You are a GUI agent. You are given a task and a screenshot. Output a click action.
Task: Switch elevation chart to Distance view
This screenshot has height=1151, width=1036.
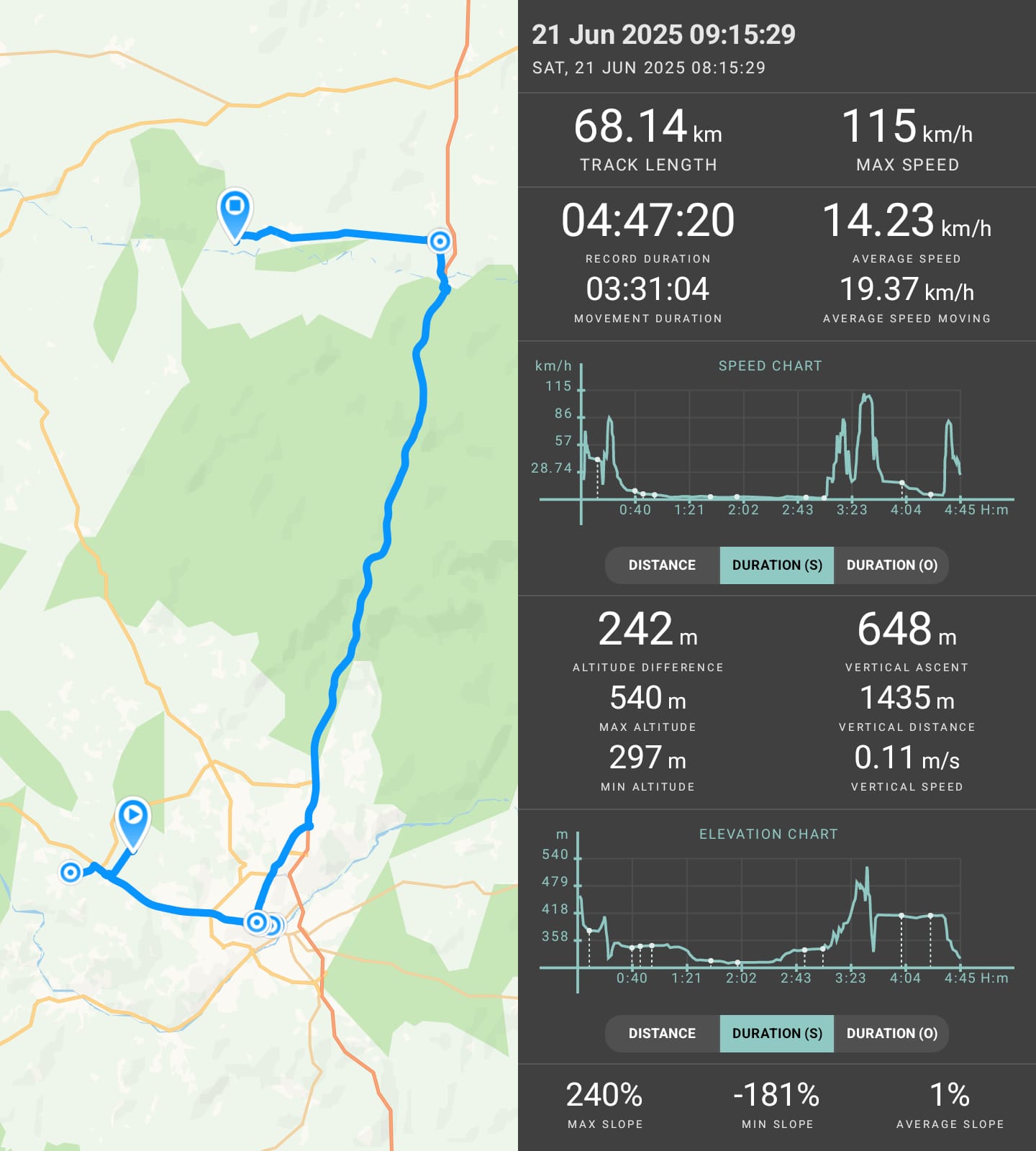(662, 1034)
